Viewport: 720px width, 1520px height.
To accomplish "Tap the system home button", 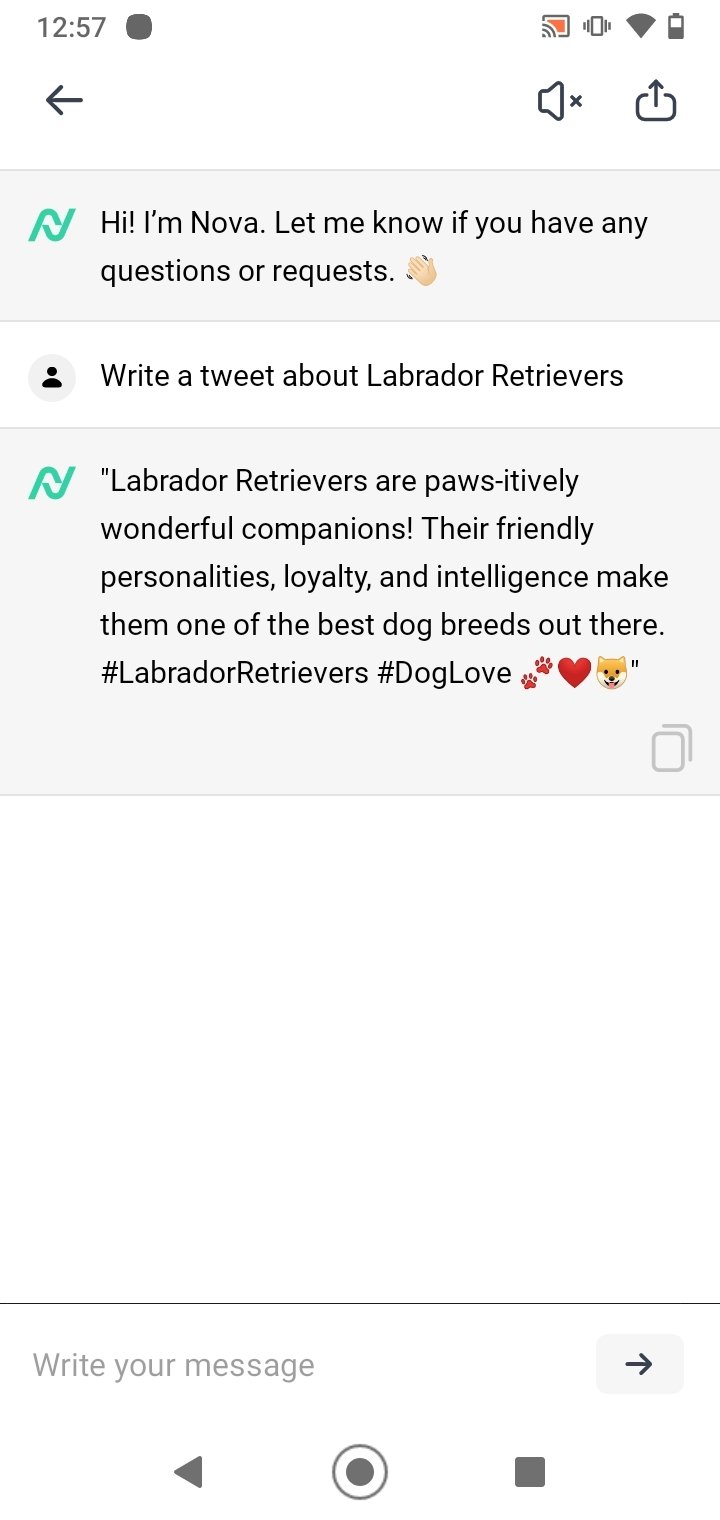I will (x=359, y=1472).
